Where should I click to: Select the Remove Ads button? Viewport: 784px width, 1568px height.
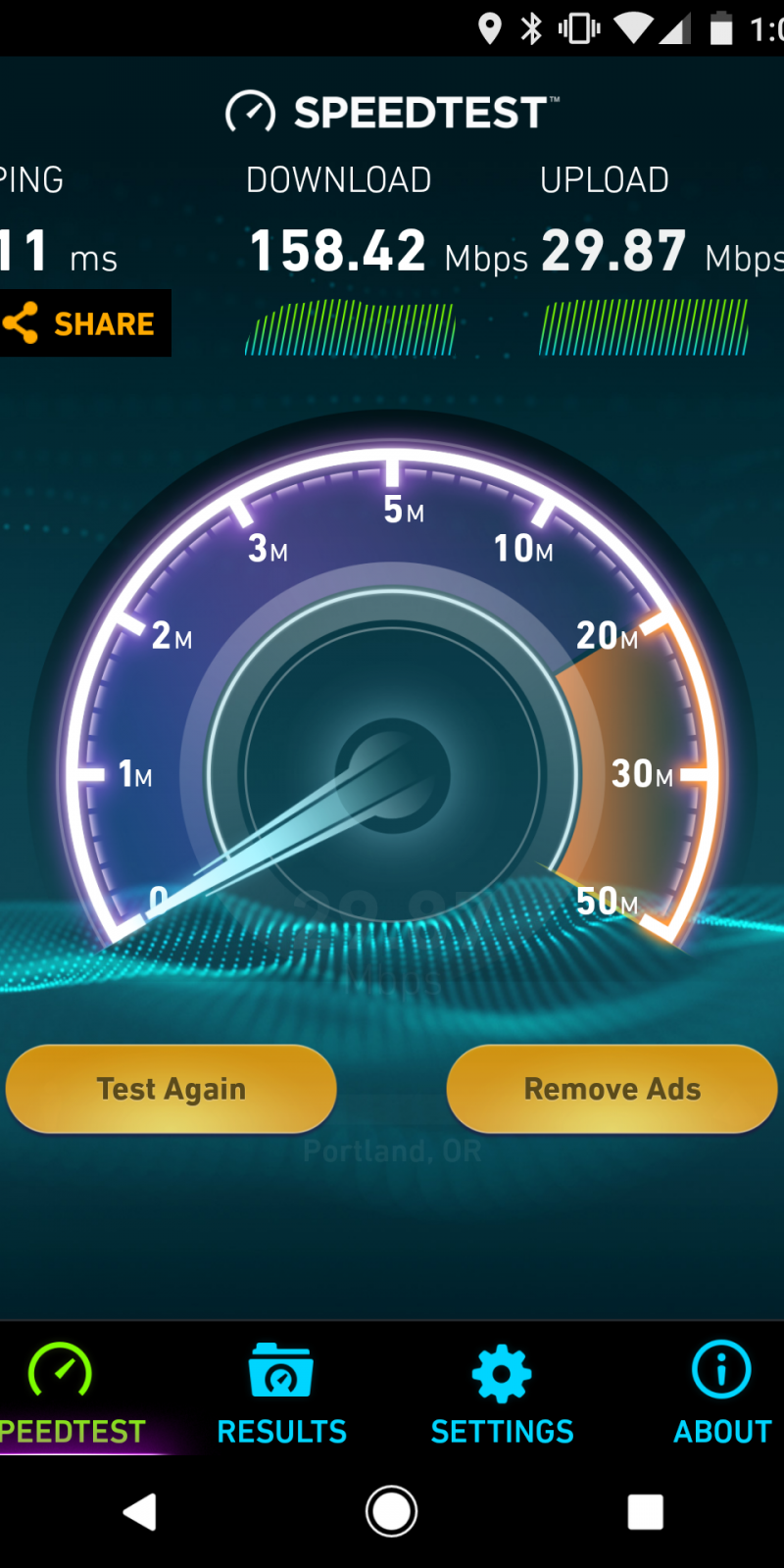click(x=612, y=1089)
